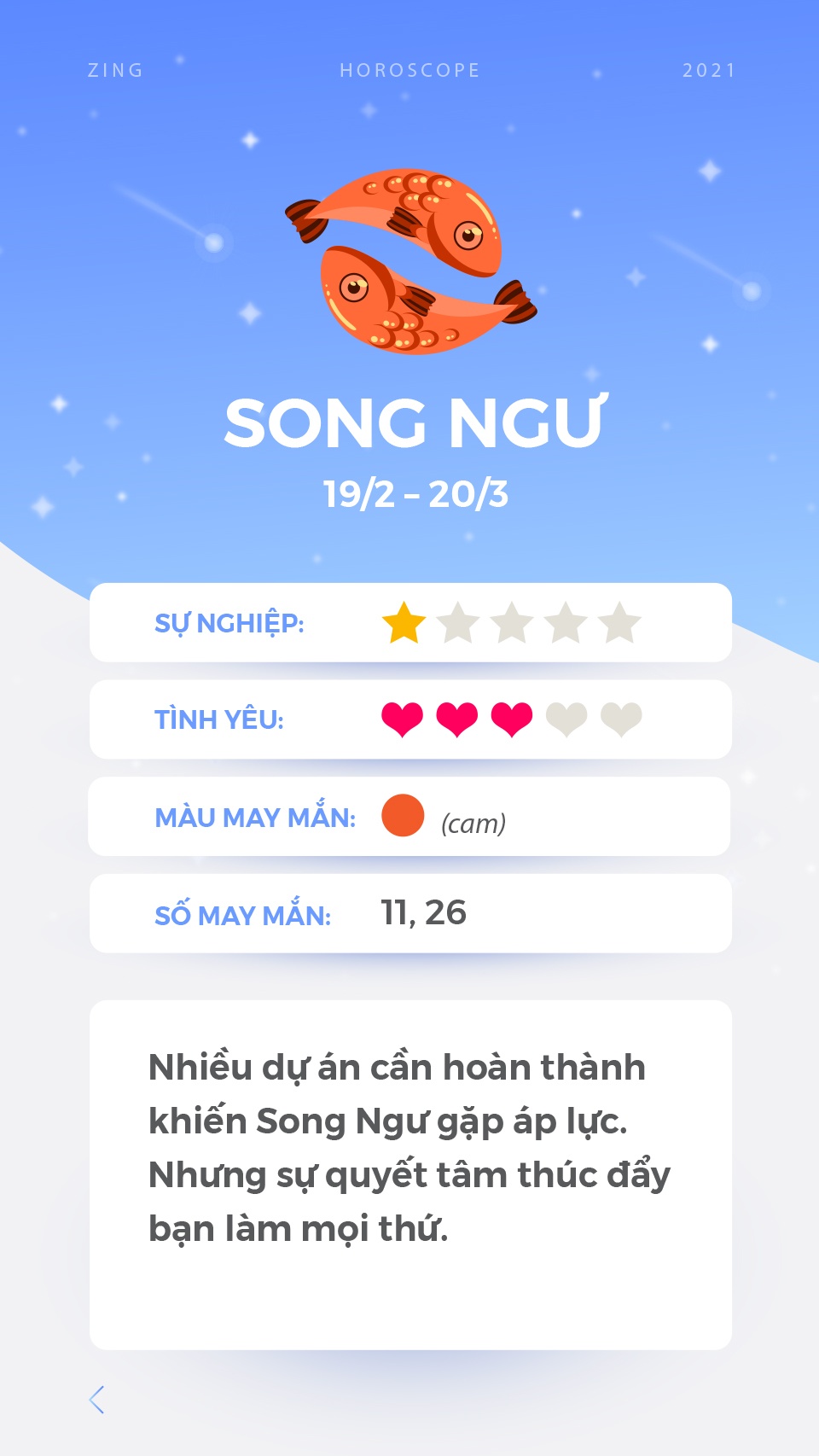
Task: Open the Sự Nghiệp card panel
Action: click(x=409, y=621)
